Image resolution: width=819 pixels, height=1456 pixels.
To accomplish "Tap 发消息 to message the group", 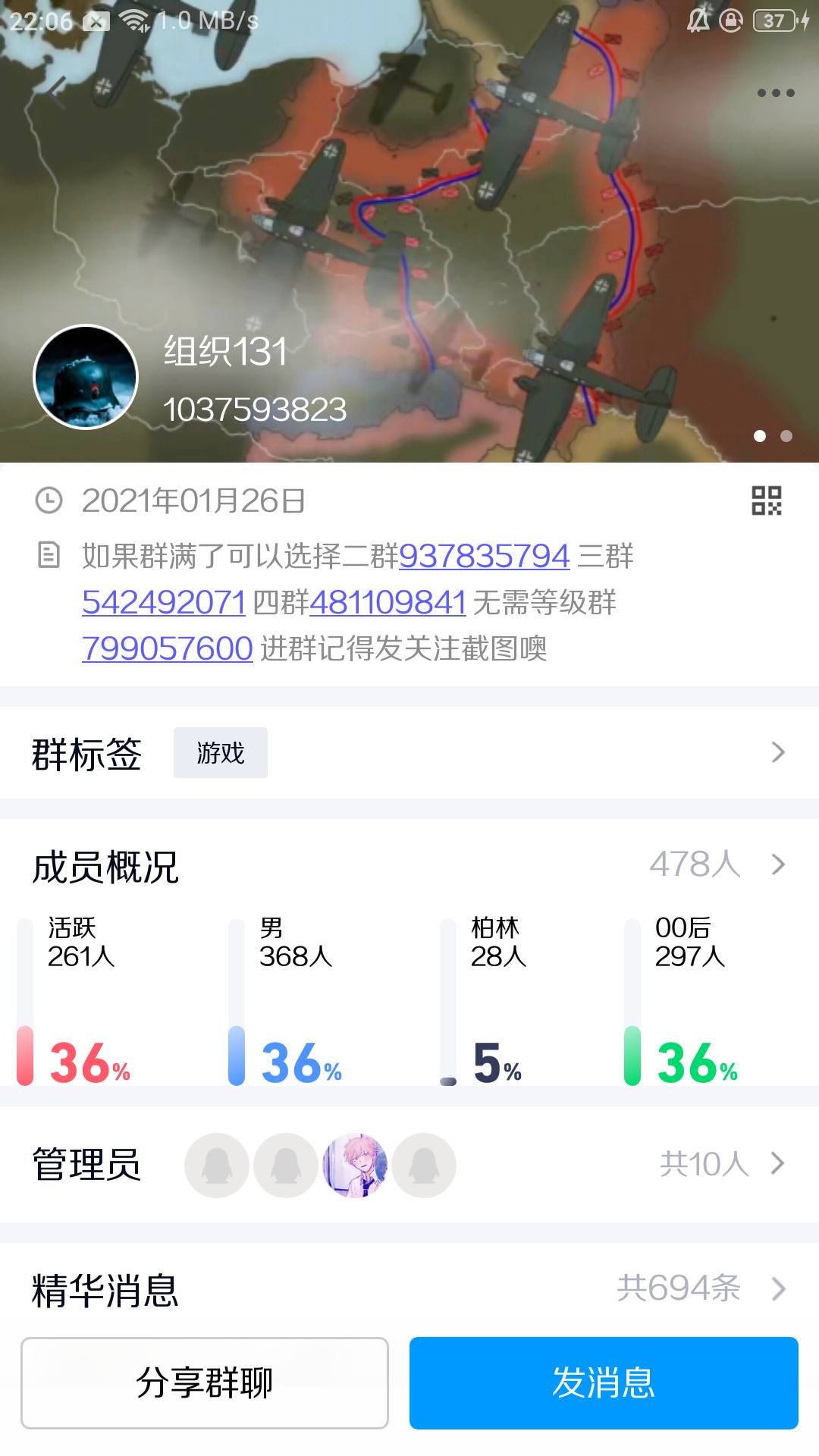I will click(x=604, y=1382).
